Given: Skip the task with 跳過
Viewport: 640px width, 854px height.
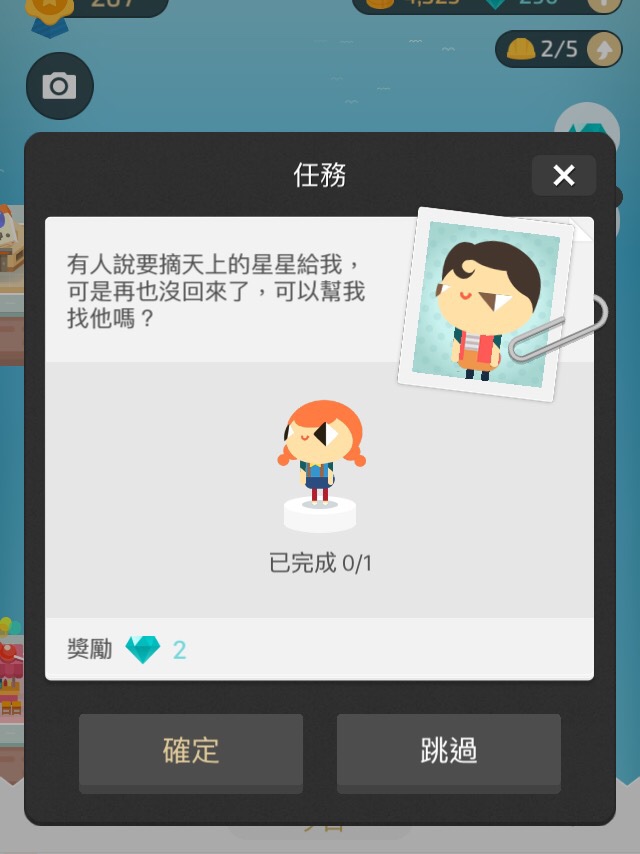Looking at the screenshot, I should coord(448,751).
